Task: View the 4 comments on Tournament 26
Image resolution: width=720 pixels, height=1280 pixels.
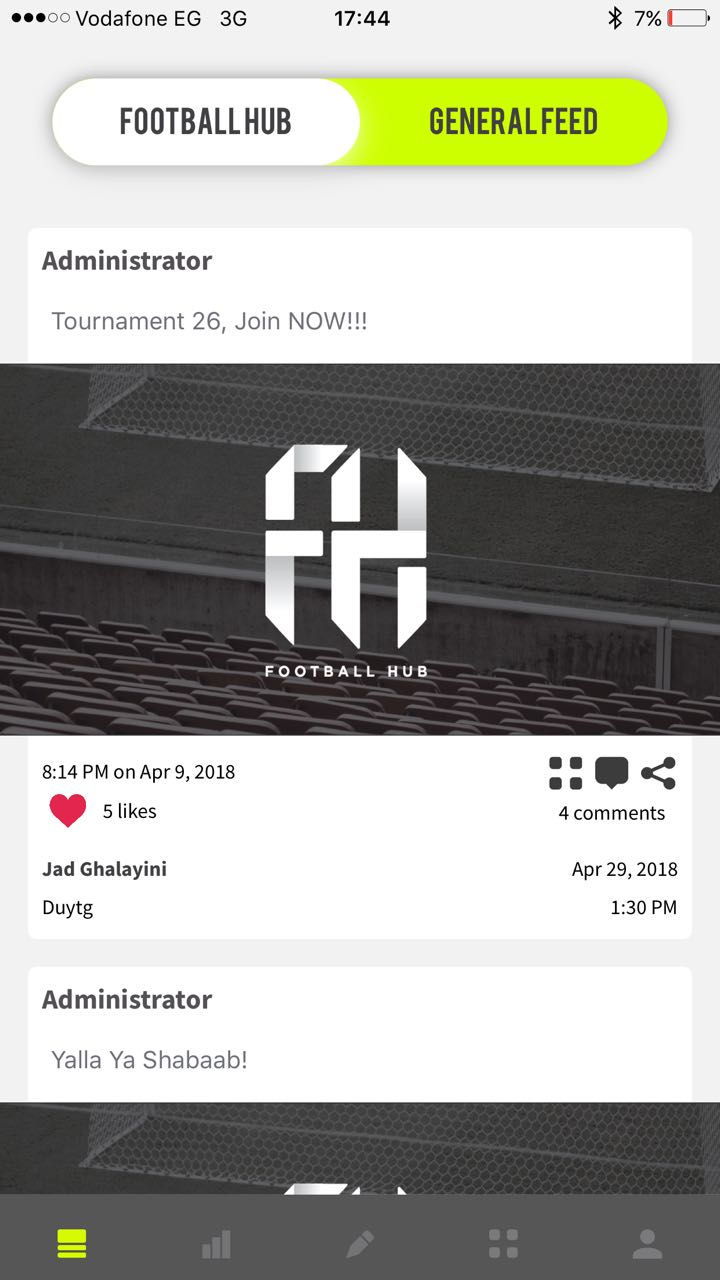Action: (x=611, y=813)
